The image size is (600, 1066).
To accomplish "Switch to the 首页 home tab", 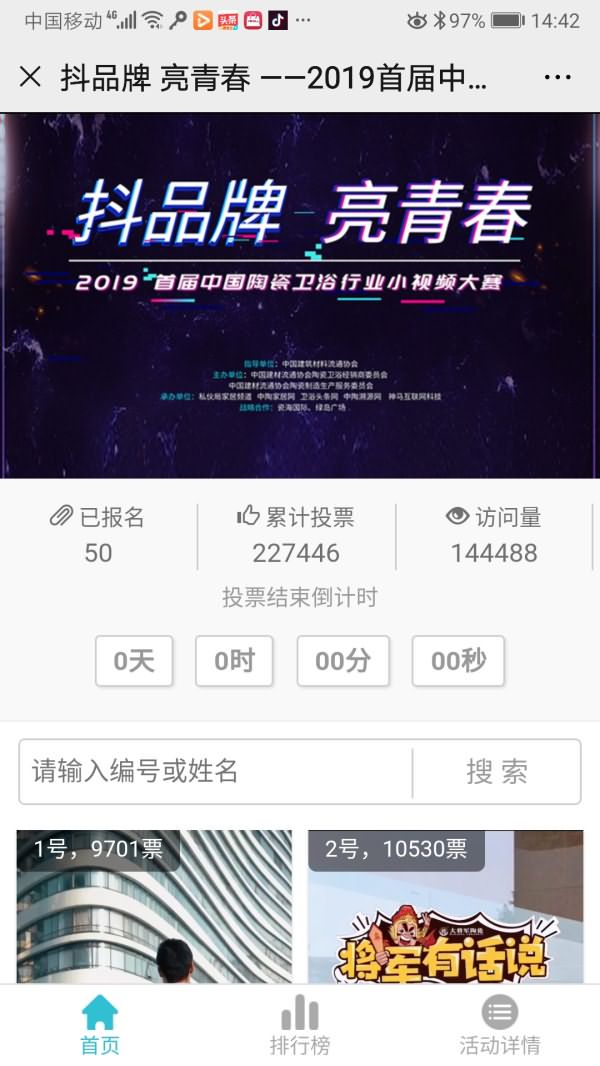I will pyautogui.click(x=100, y=1025).
